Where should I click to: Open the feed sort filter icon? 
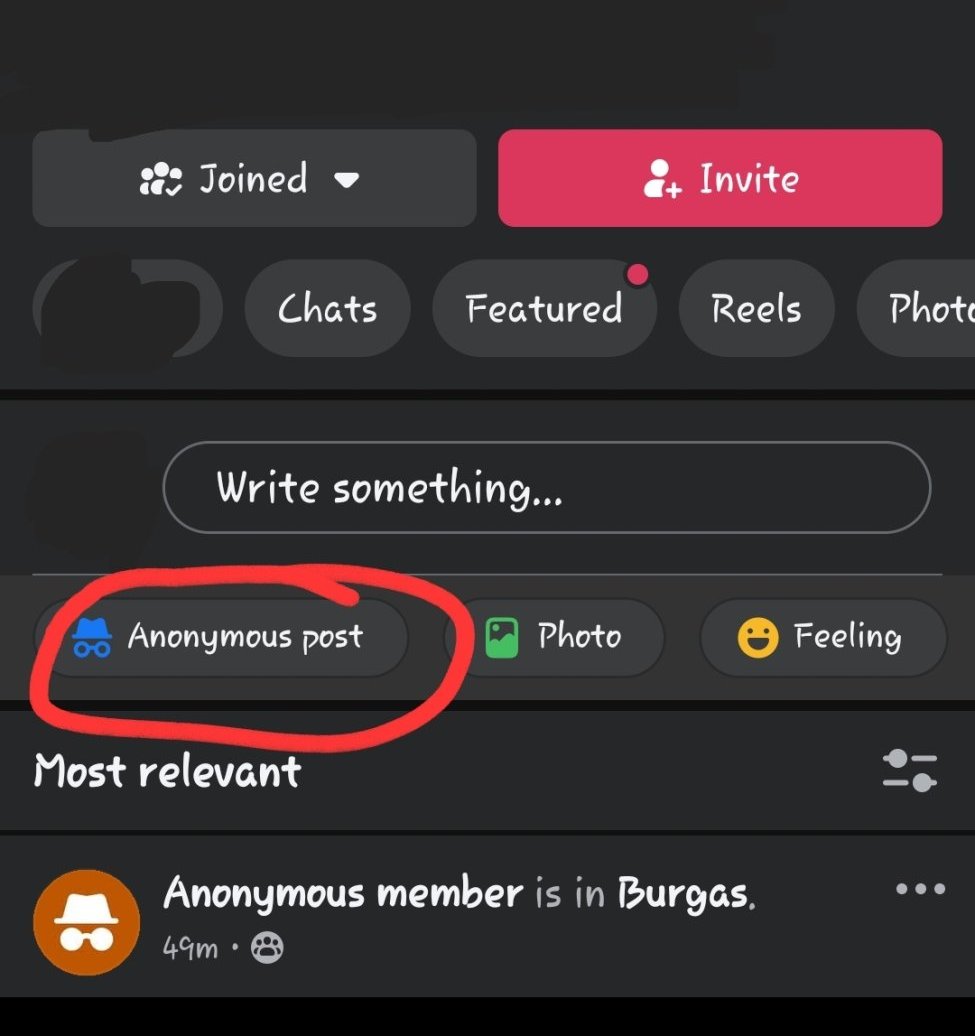coord(909,771)
